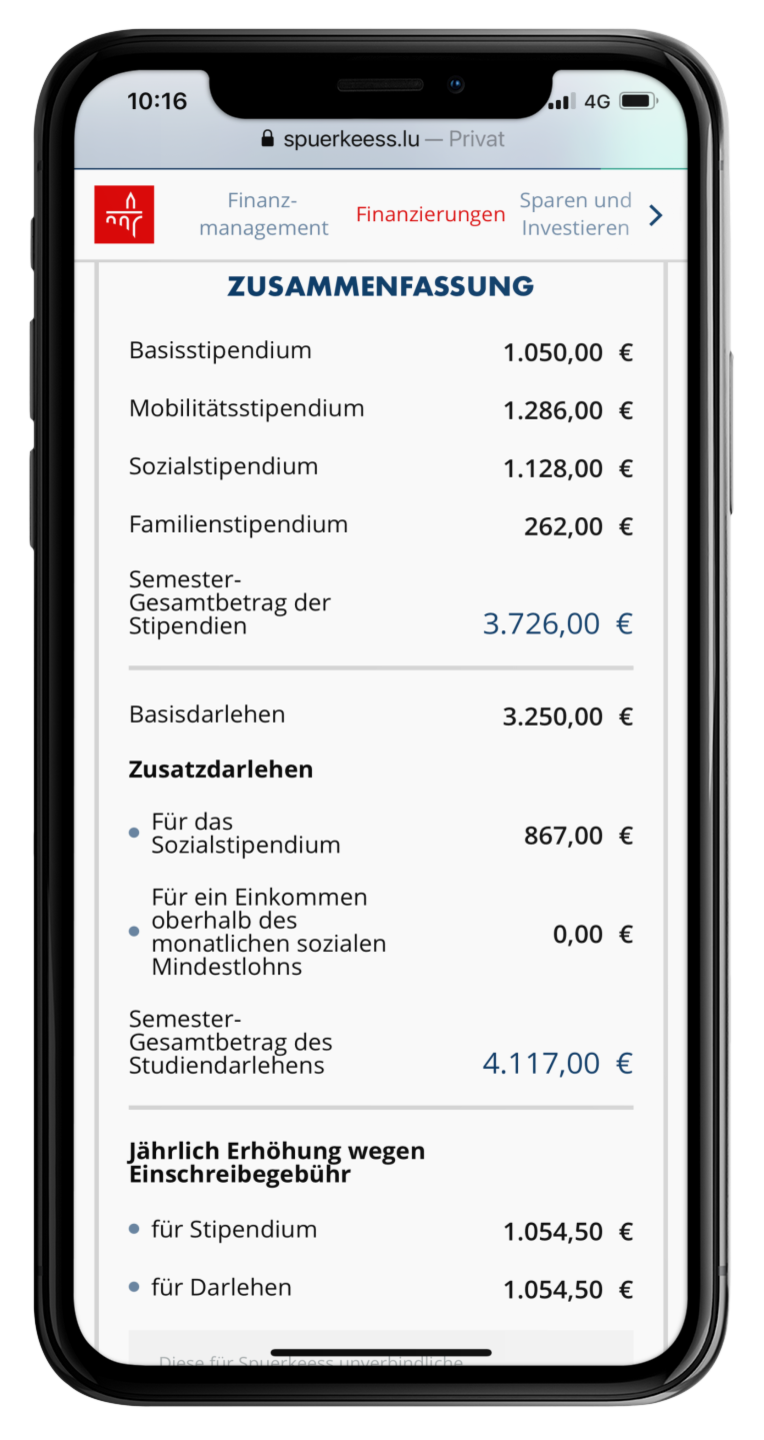This screenshot has width=764, height=1440.
Task: Select the Finanzierungen tab
Action: [x=430, y=214]
